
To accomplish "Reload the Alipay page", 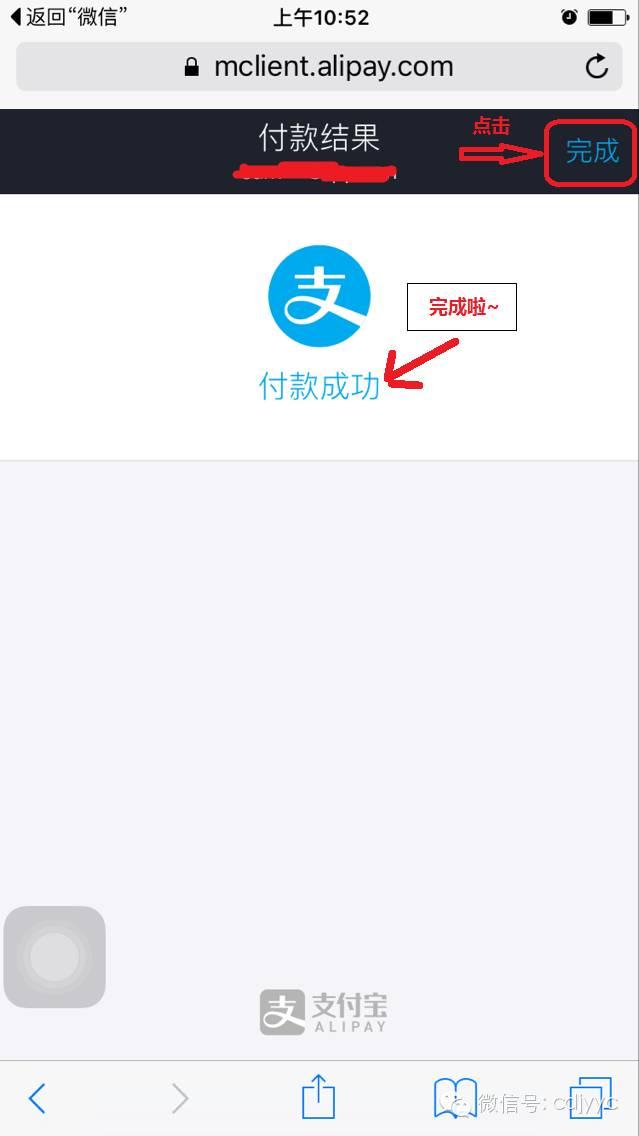I will point(596,67).
